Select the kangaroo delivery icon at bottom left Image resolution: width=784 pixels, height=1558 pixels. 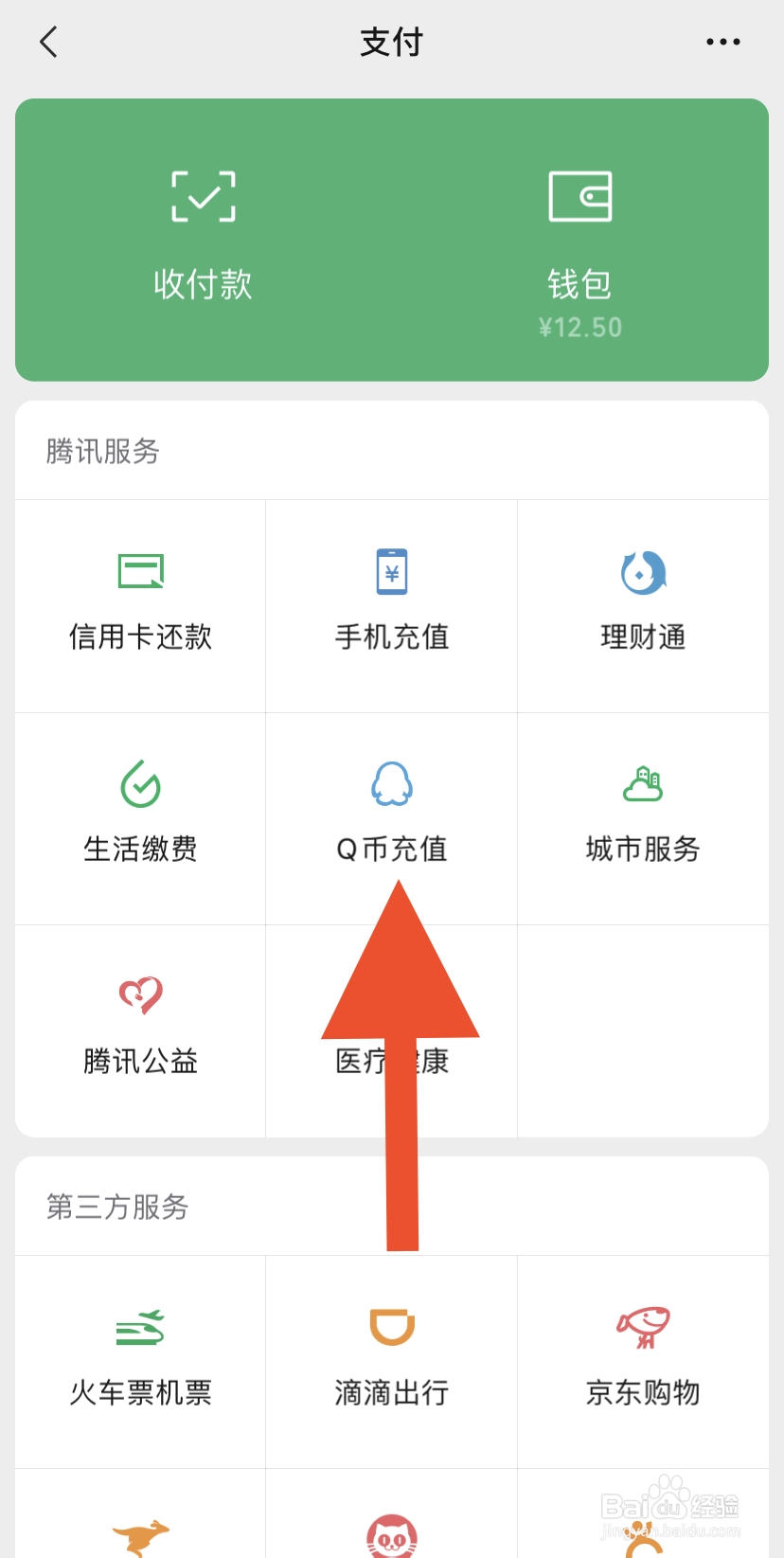pos(139,1534)
